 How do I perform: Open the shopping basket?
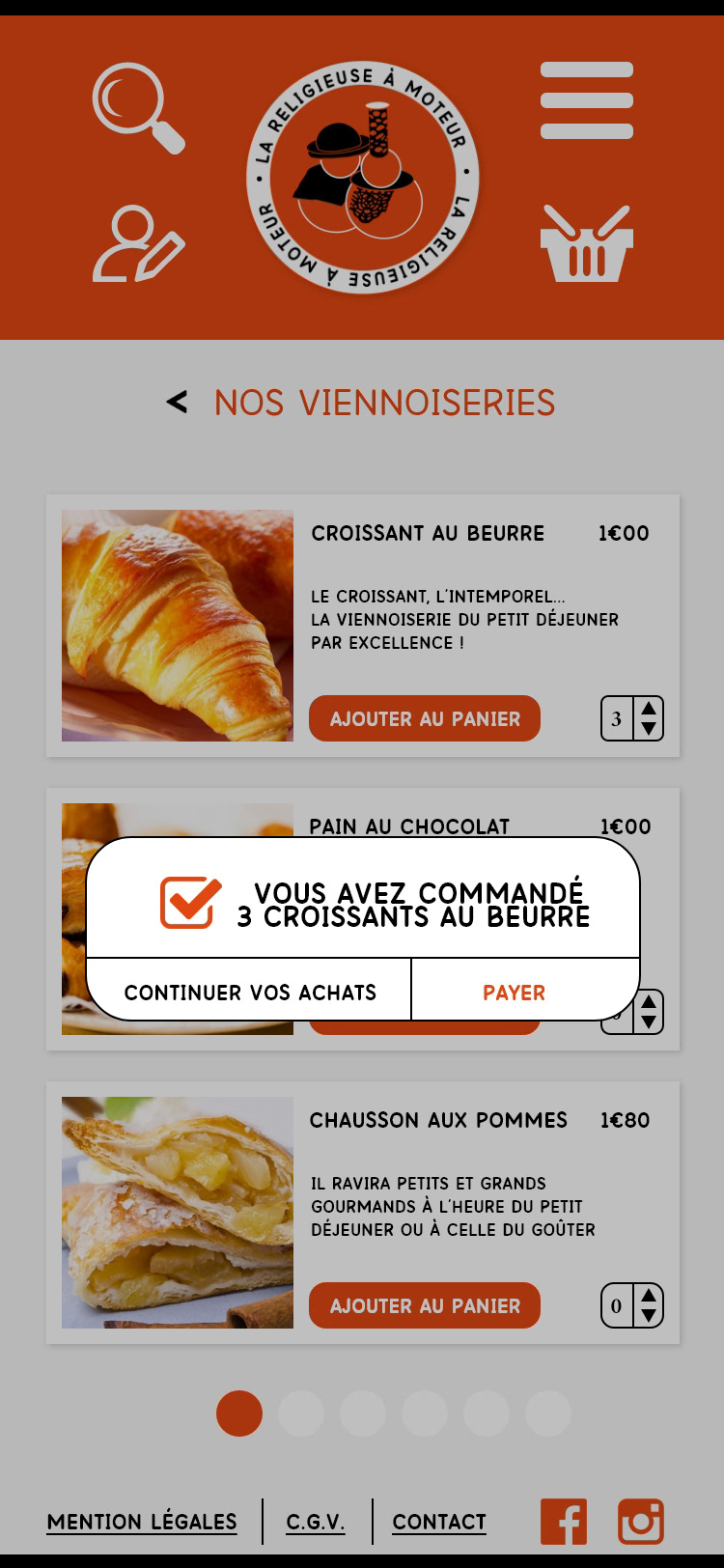click(x=586, y=244)
